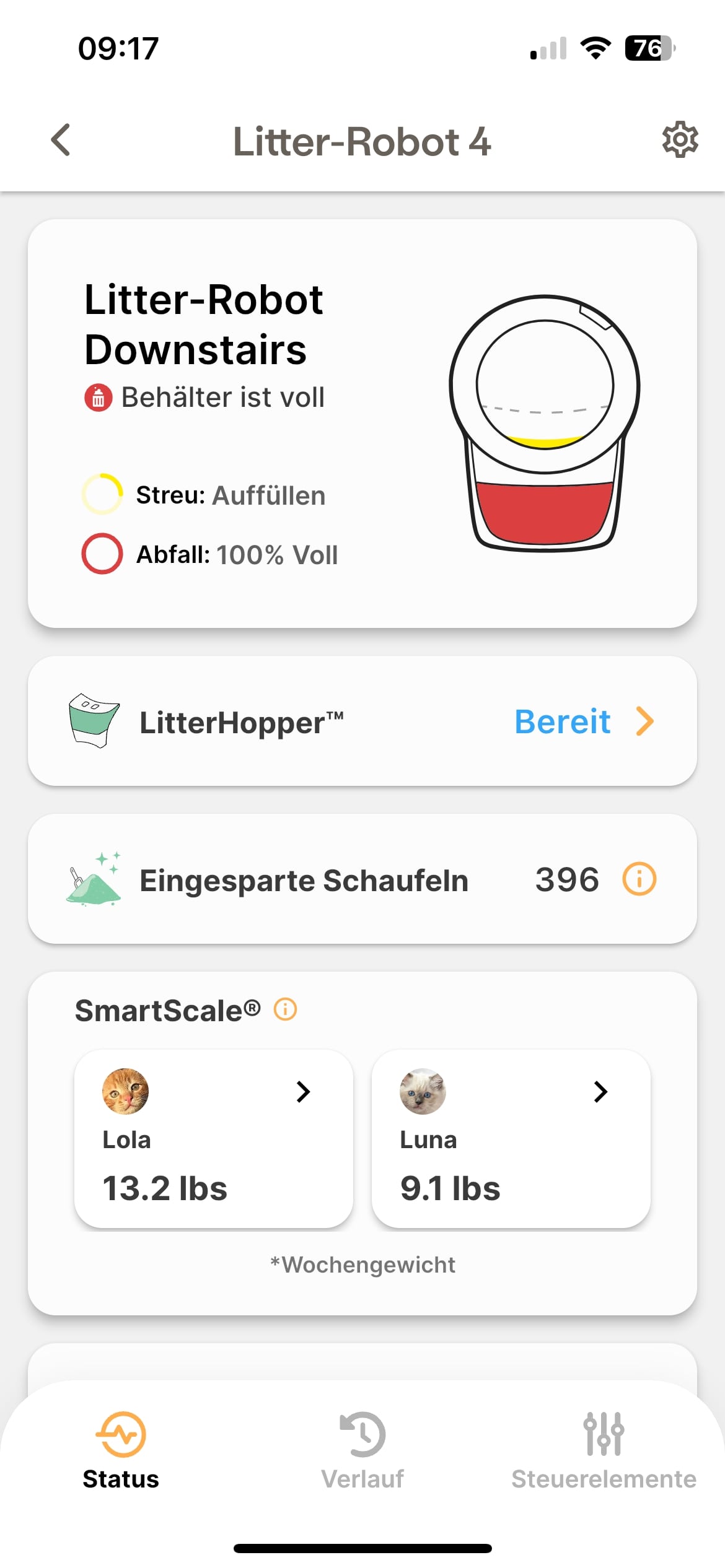725x1568 pixels.
Task: Open Lola's weight card
Action: [214, 1138]
